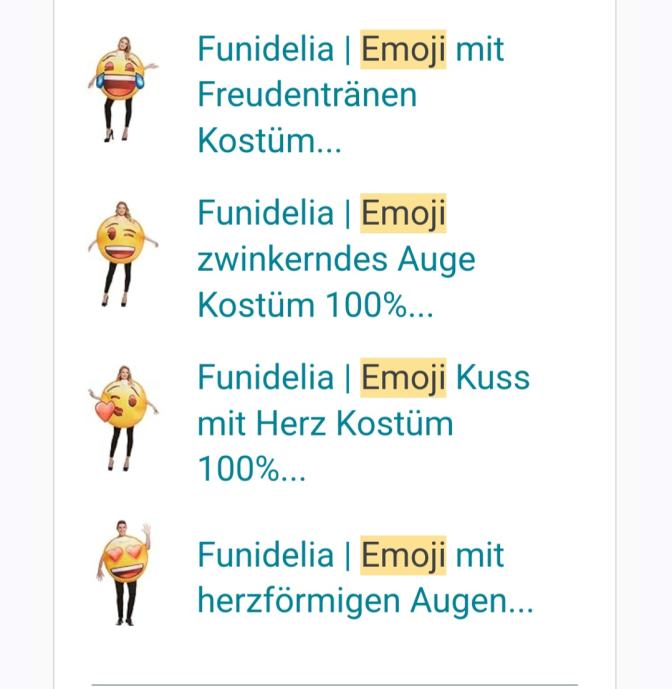Open Emoji zwinkerndes Auge Kostüm result
672x689 pixels.
(x=336, y=259)
